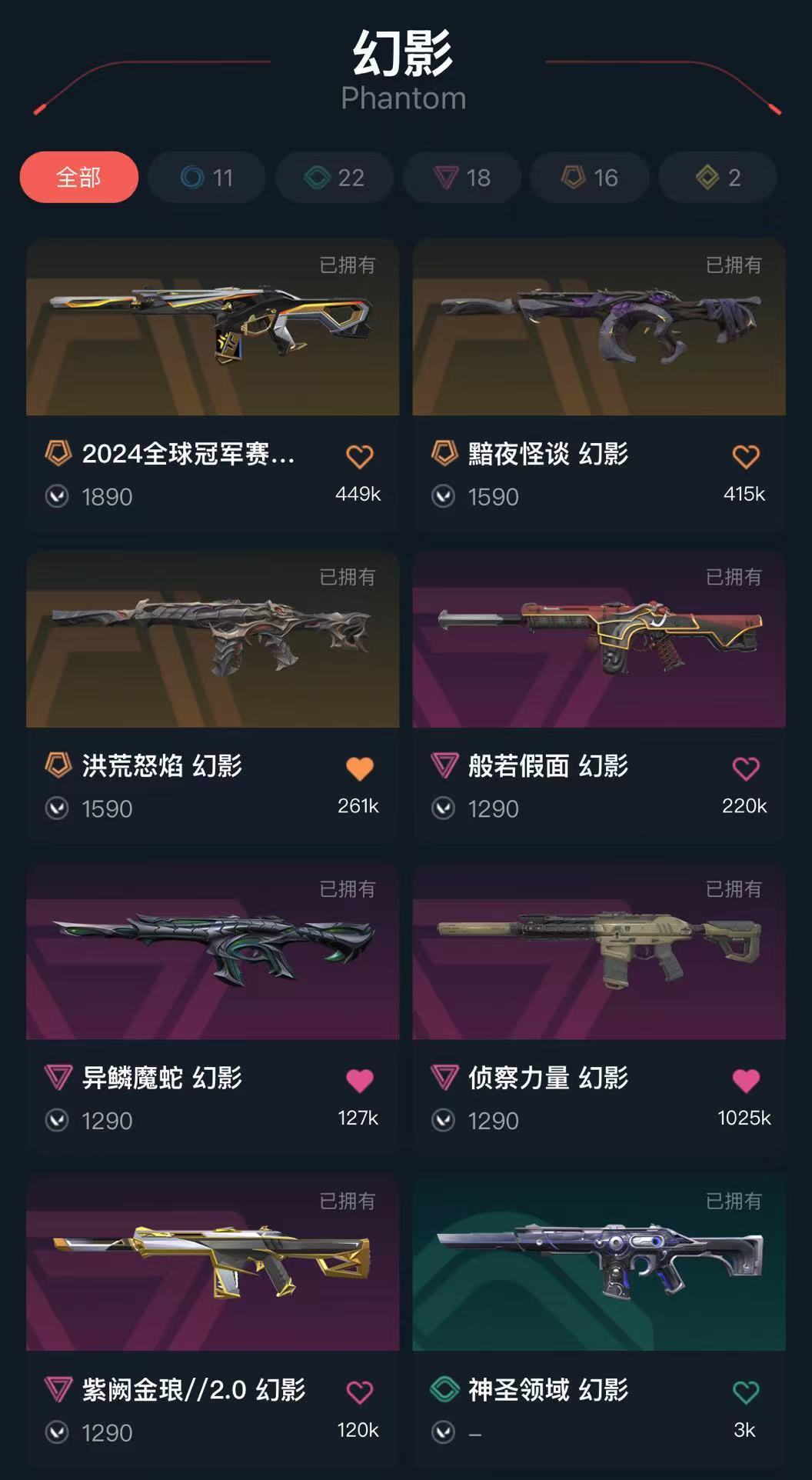Open the 黯夜怪谈 幻影 skin card
The height and width of the screenshot is (1480, 812).
coord(598,328)
